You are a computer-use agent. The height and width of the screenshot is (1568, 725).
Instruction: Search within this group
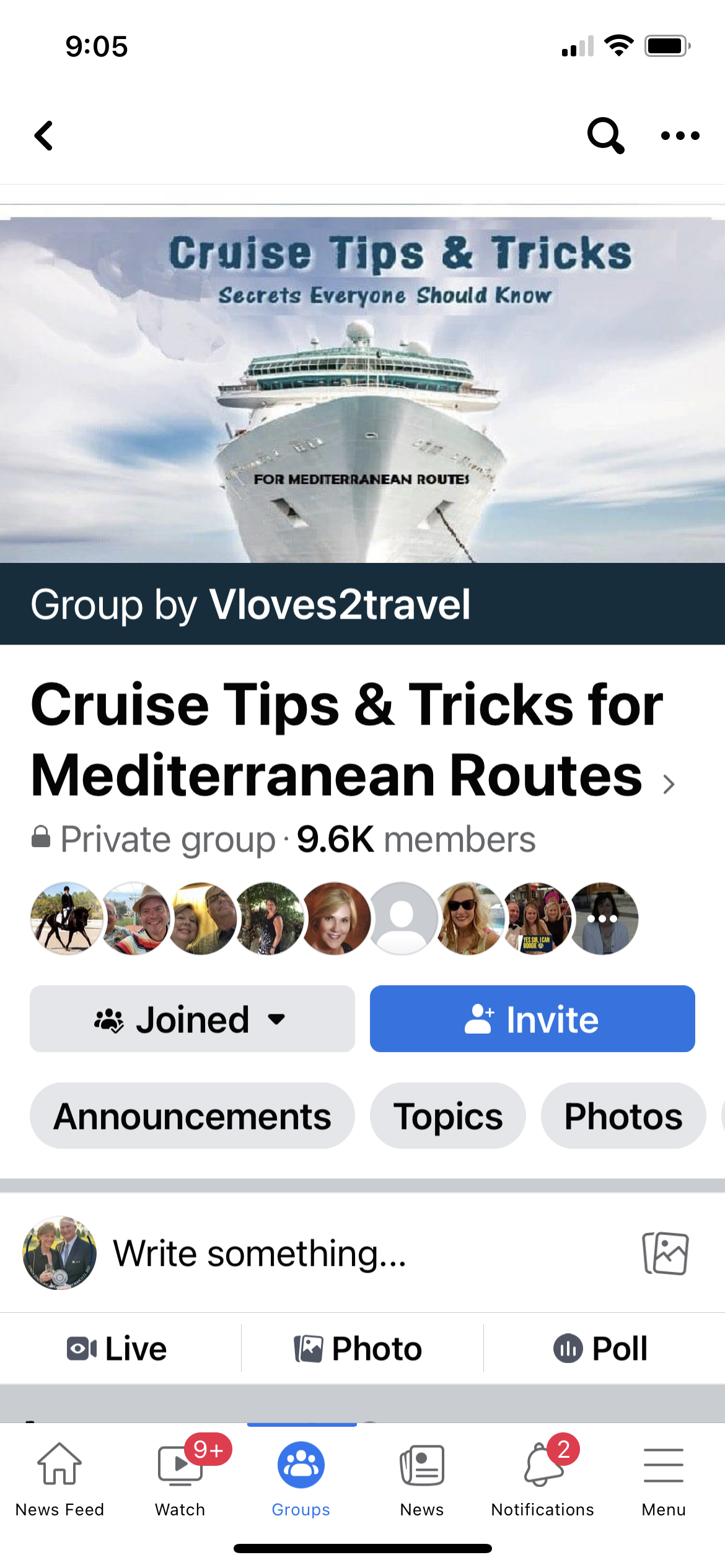click(x=605, y=136)
